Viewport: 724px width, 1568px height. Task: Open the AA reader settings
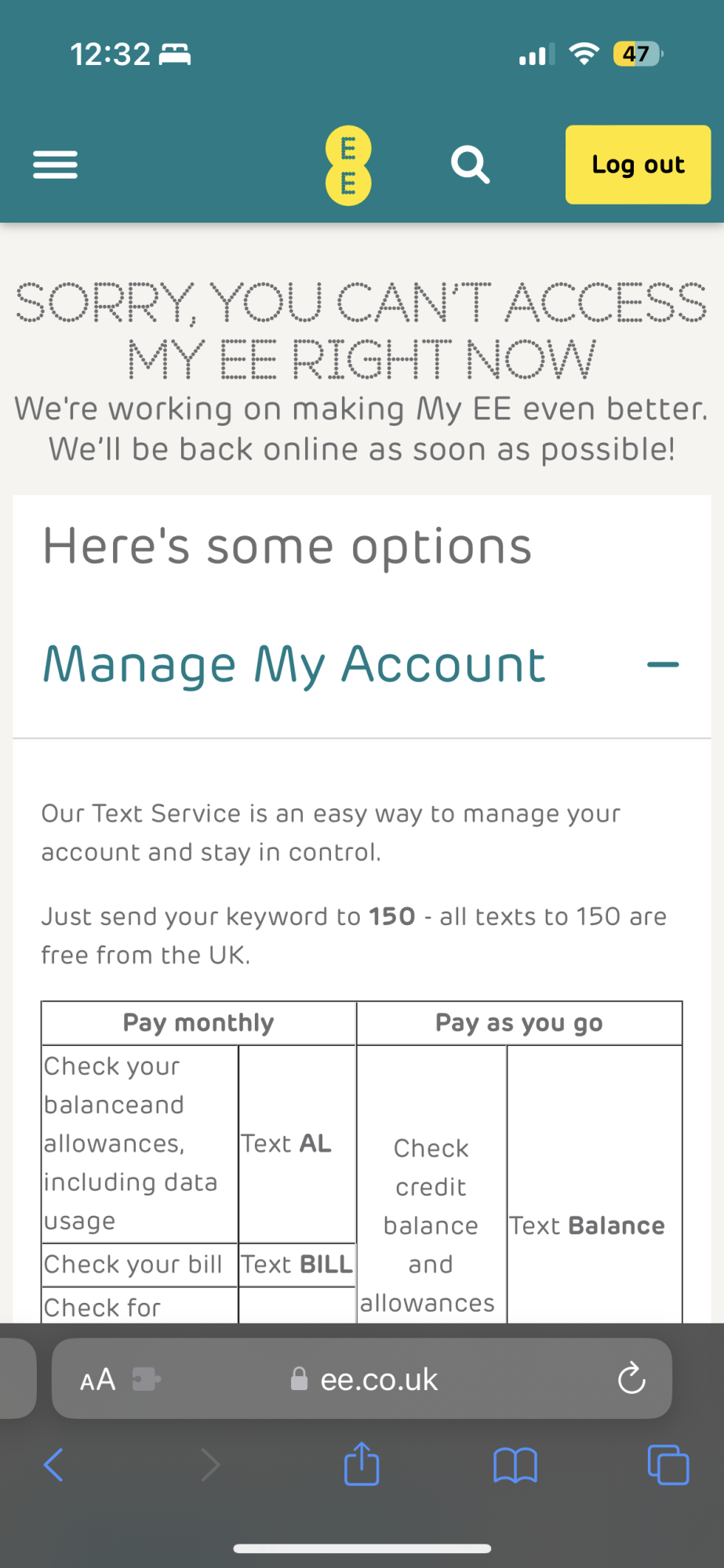tap(98, 1380)
